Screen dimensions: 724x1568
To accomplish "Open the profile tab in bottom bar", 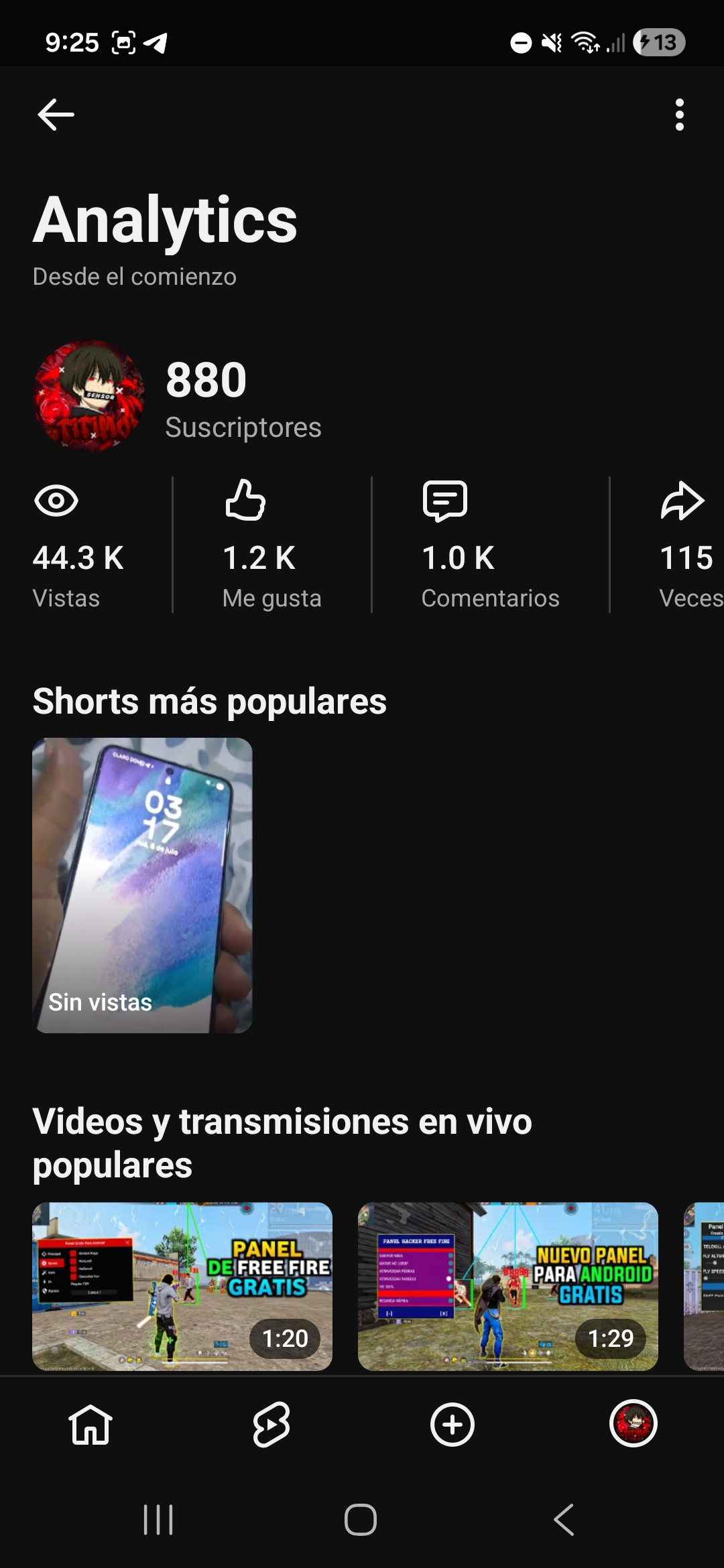I will pyautogui.click(x=633, y=1423).
